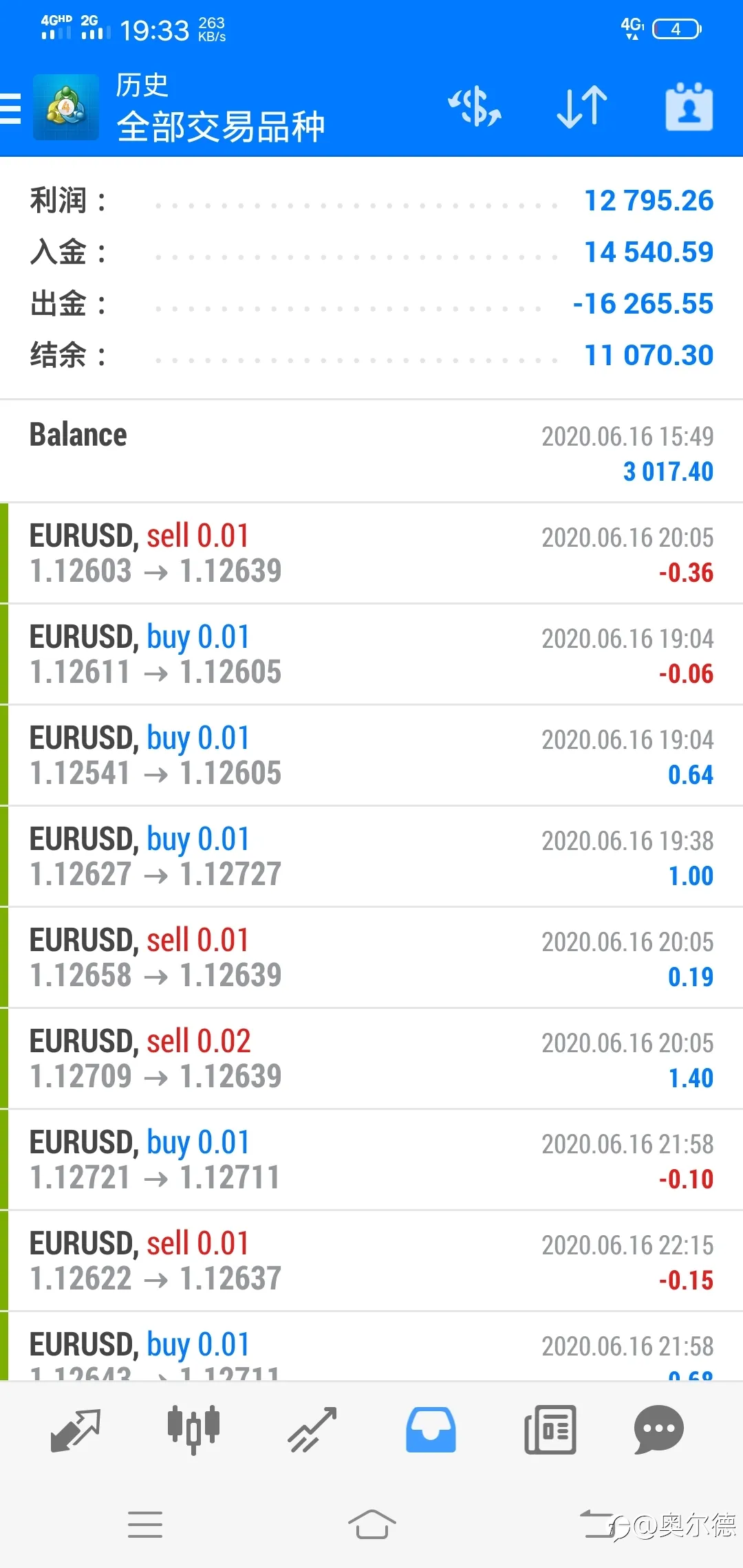Open EURUSD buy trade with 0.64 profit
This screenshot has height=1568, width=743.
pos(371,756)
